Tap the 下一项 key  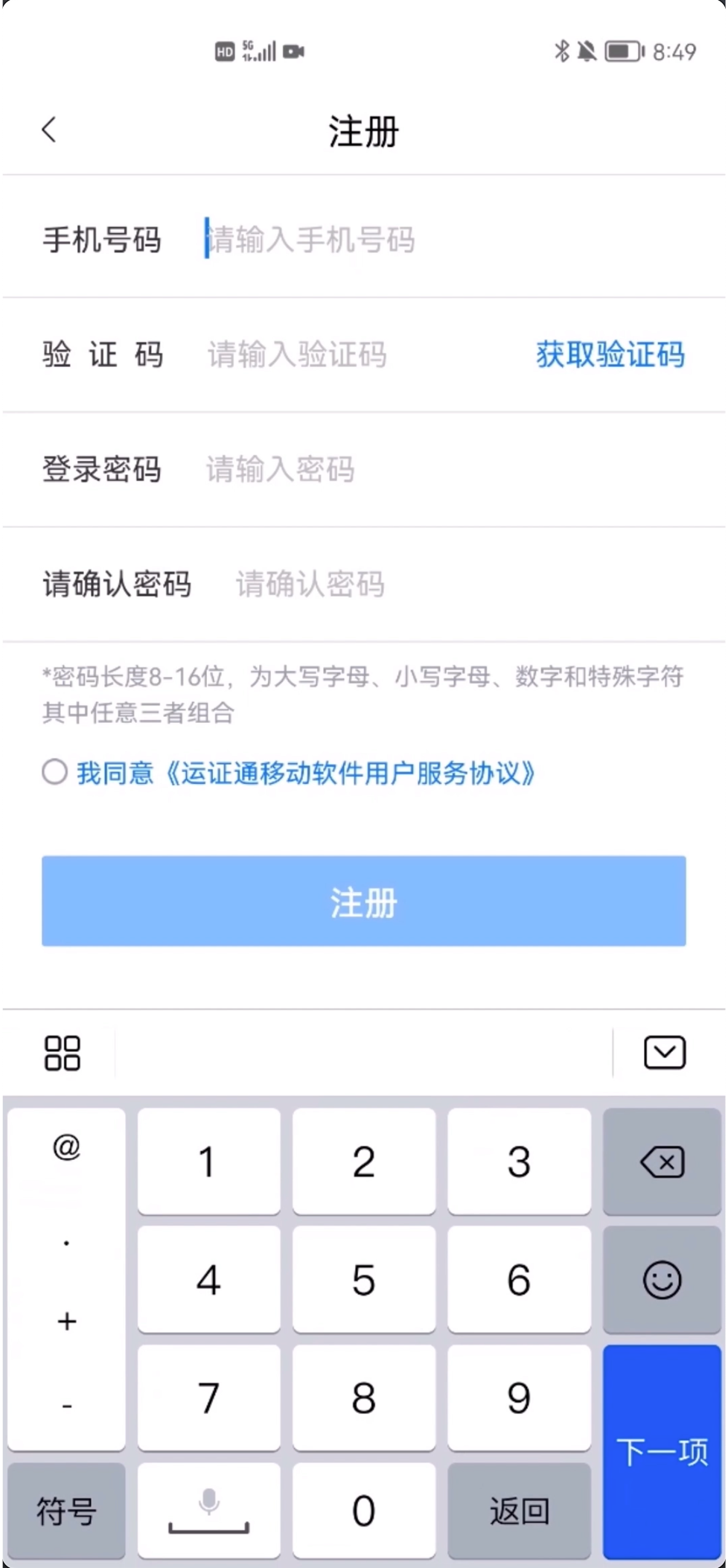(662, 1450)
